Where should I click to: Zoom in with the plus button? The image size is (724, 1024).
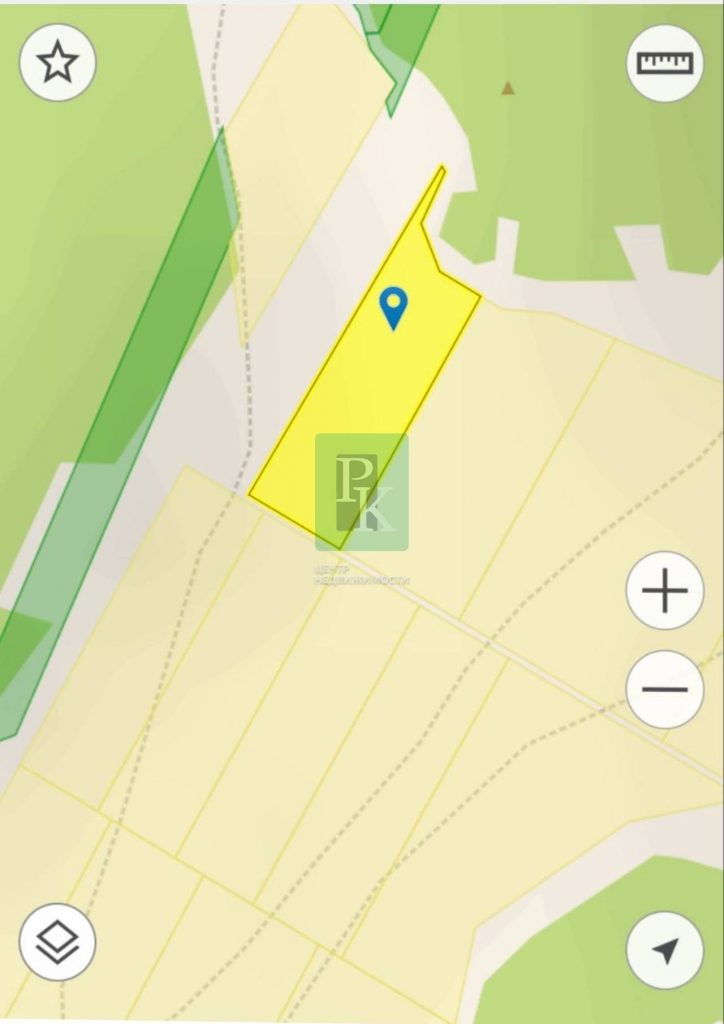click(665, 591)
